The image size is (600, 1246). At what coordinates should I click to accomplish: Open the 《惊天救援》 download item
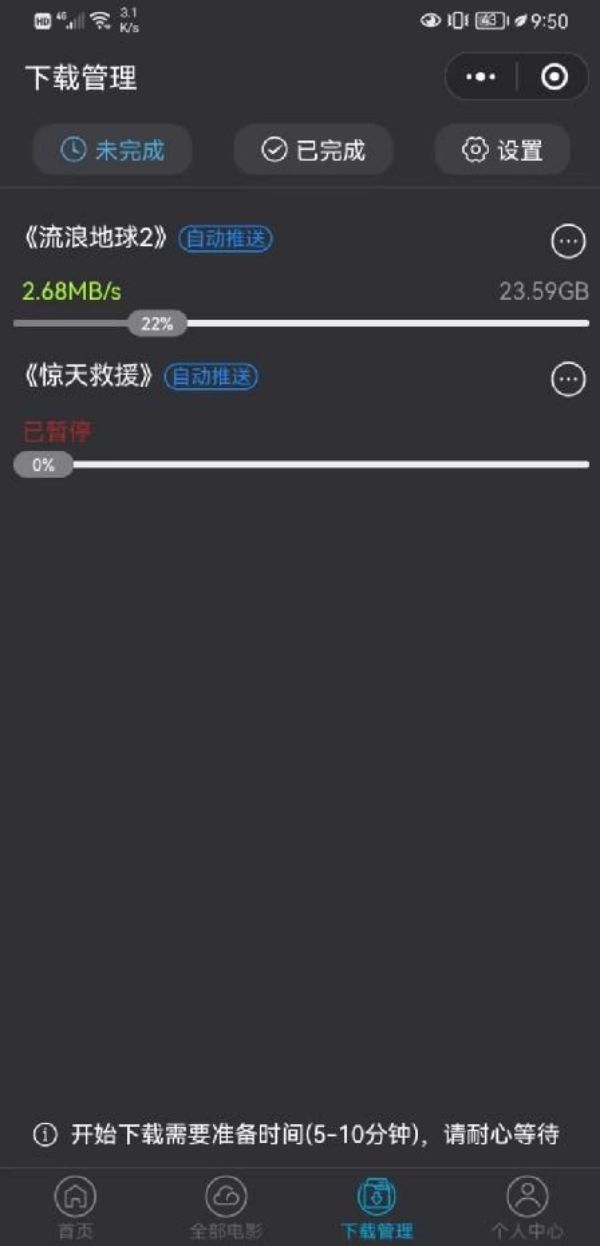(90, 377)
